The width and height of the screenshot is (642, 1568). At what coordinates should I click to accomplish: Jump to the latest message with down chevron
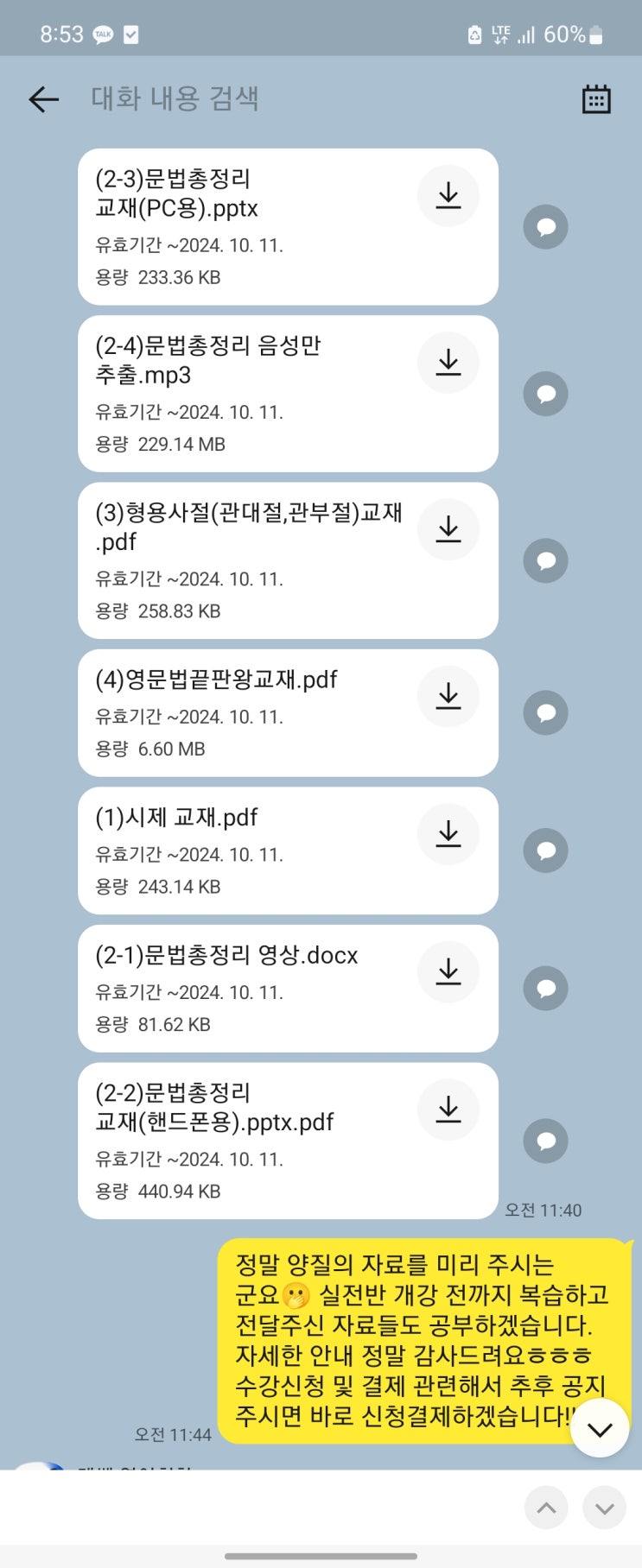(x=600, y=1429)
